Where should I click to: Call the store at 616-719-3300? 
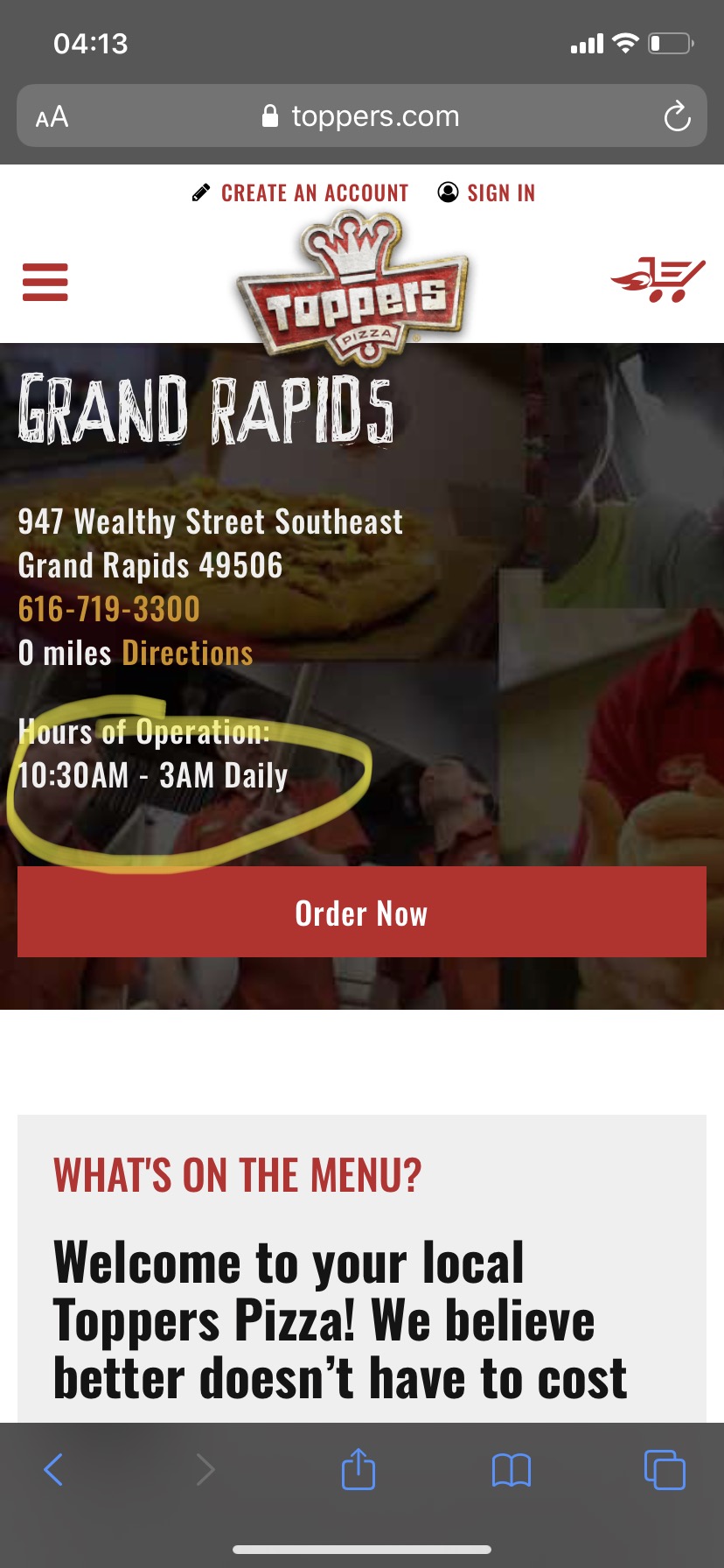(x=109, y=609)
